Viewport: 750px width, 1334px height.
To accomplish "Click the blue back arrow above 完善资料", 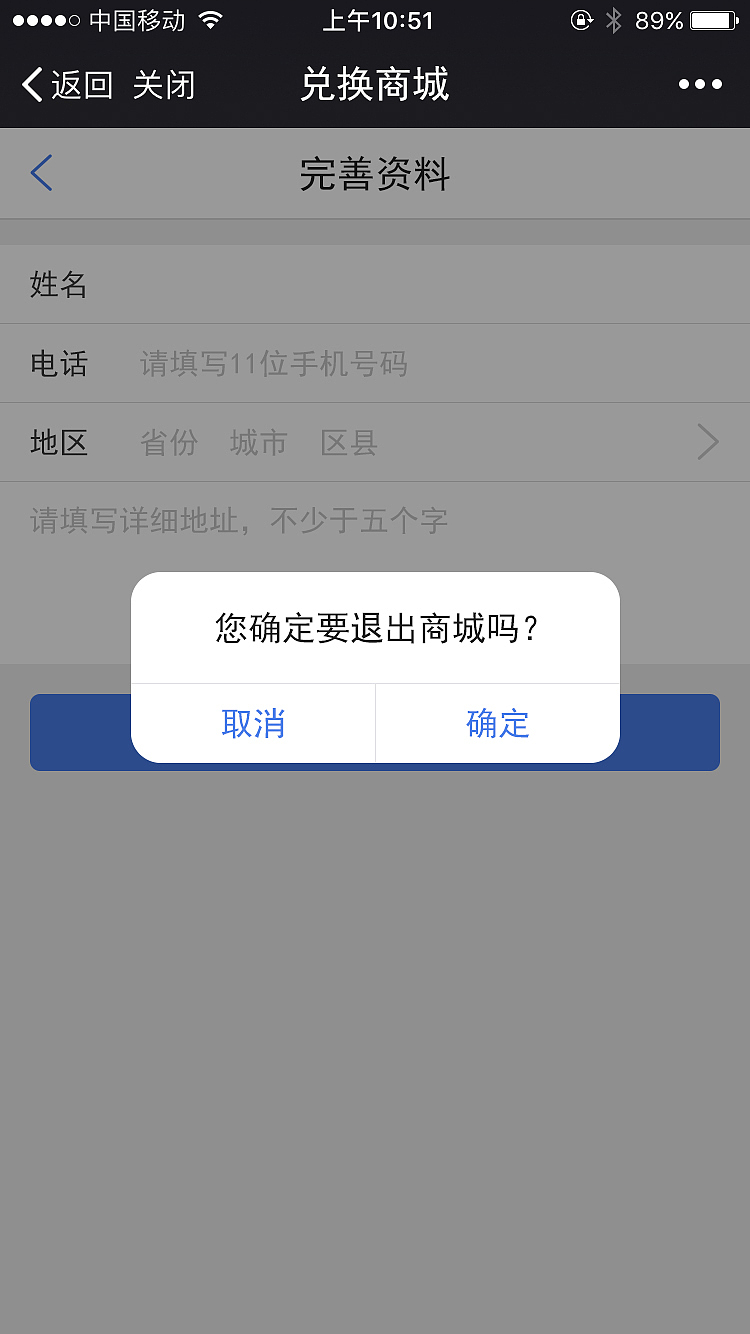I will 39,172.
